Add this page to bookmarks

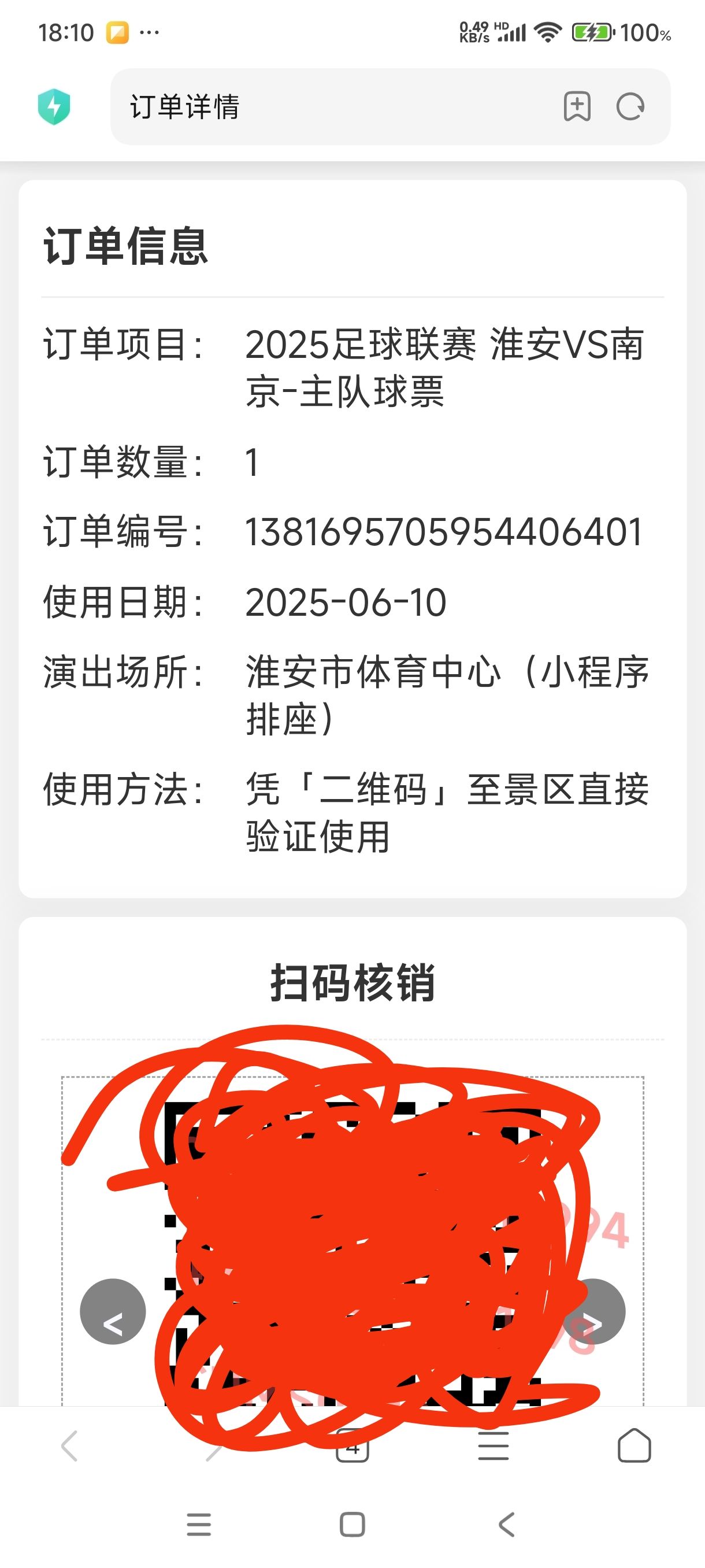[577, 106]
